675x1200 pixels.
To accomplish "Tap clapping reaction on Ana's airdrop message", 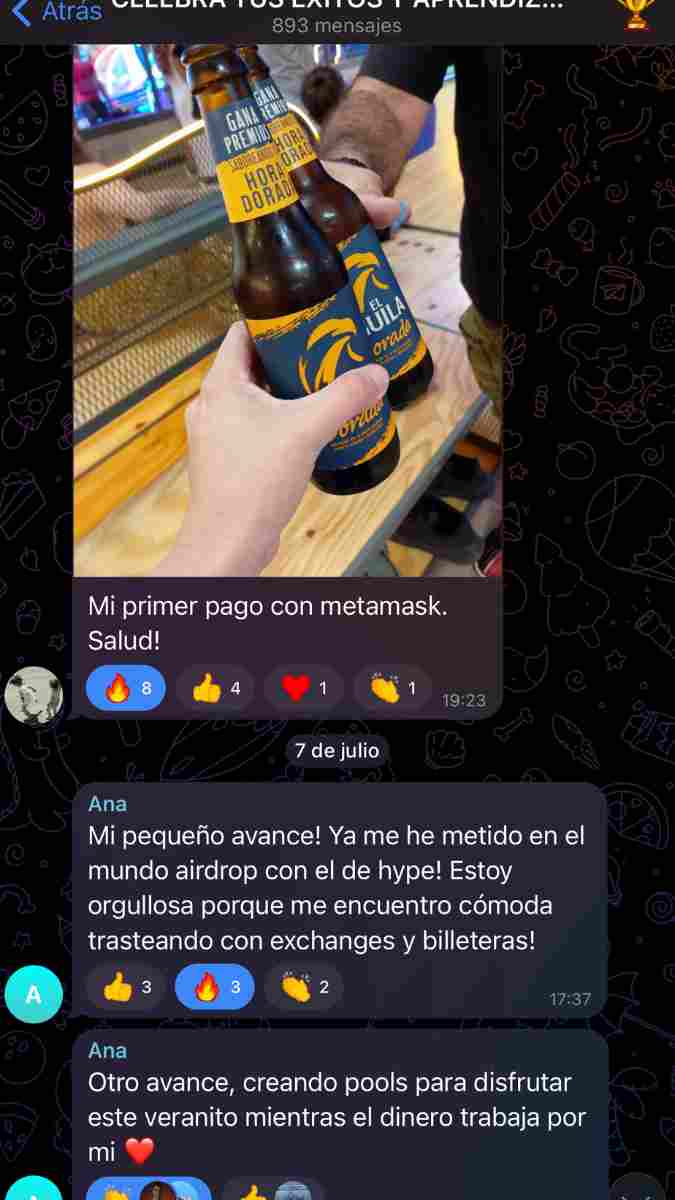I will [x=304, y=987].
